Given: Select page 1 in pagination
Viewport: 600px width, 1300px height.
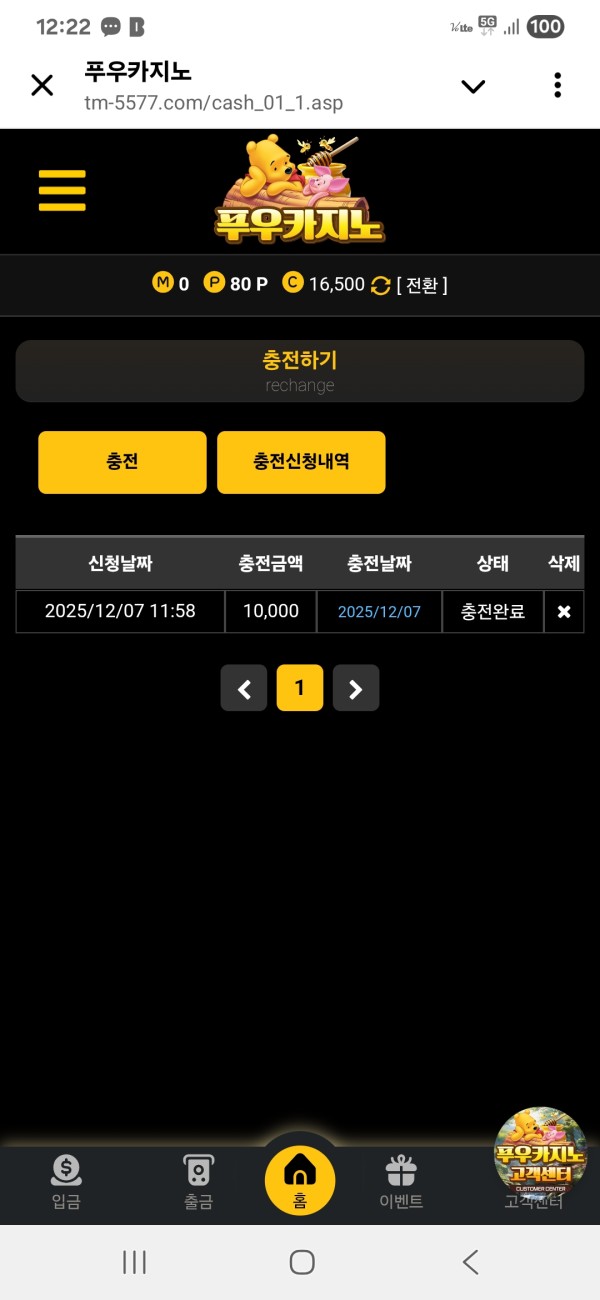Looking at the screenshot, I should click(300, 688).
